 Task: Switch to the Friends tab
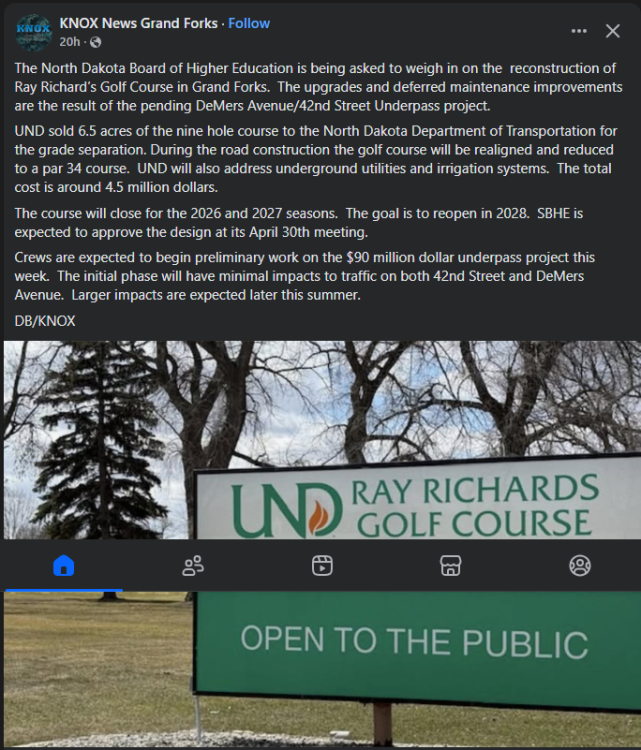(x=193, y=566)
